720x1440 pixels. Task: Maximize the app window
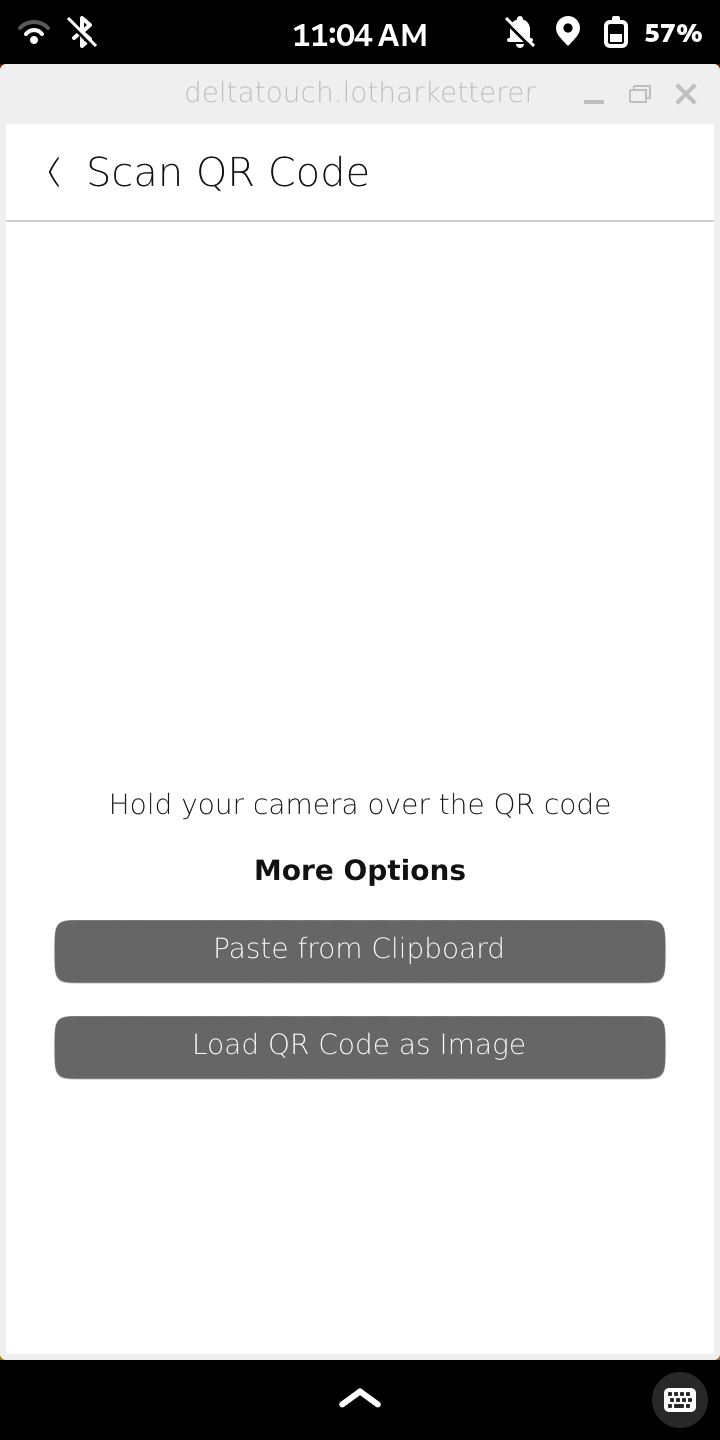click(640, 95)
